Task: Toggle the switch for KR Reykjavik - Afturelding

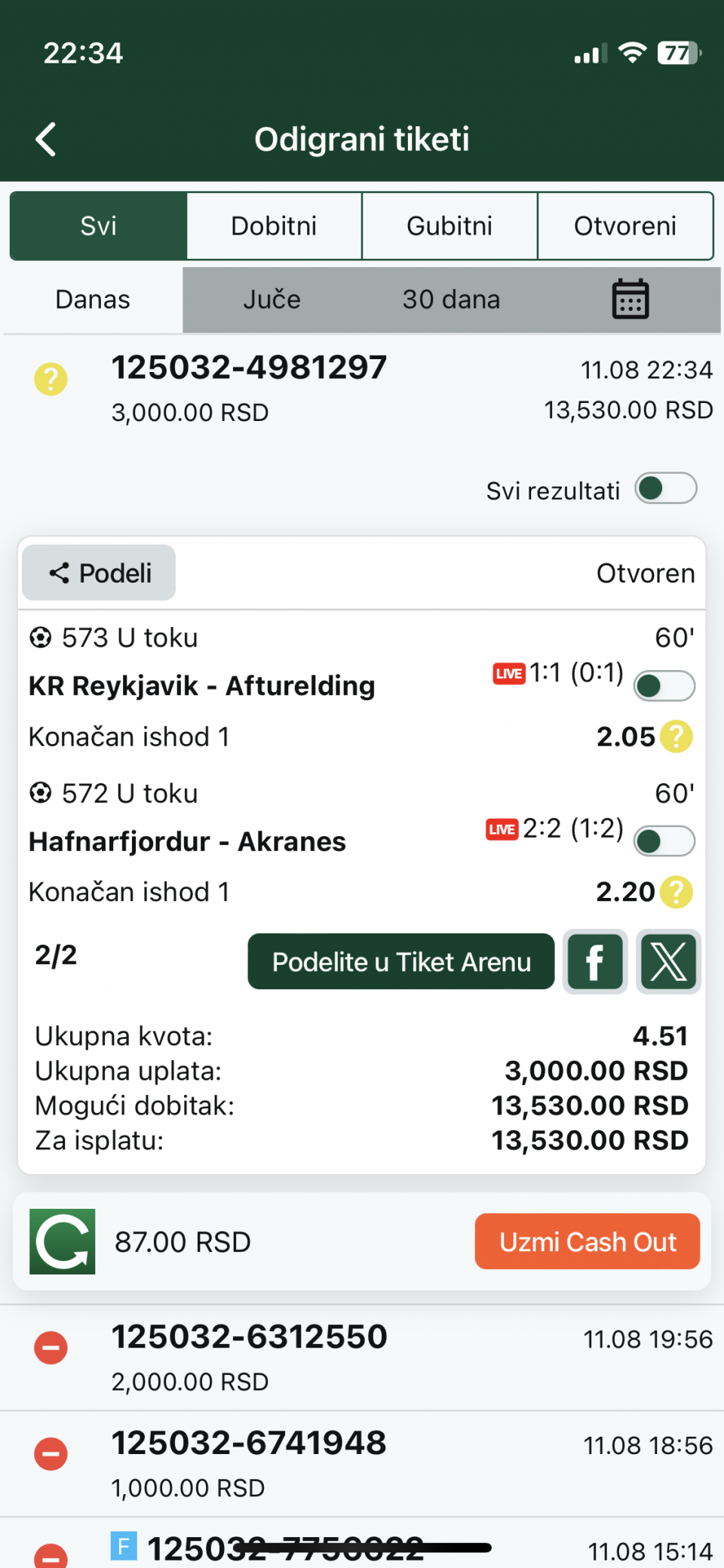Action: (664, 686)
